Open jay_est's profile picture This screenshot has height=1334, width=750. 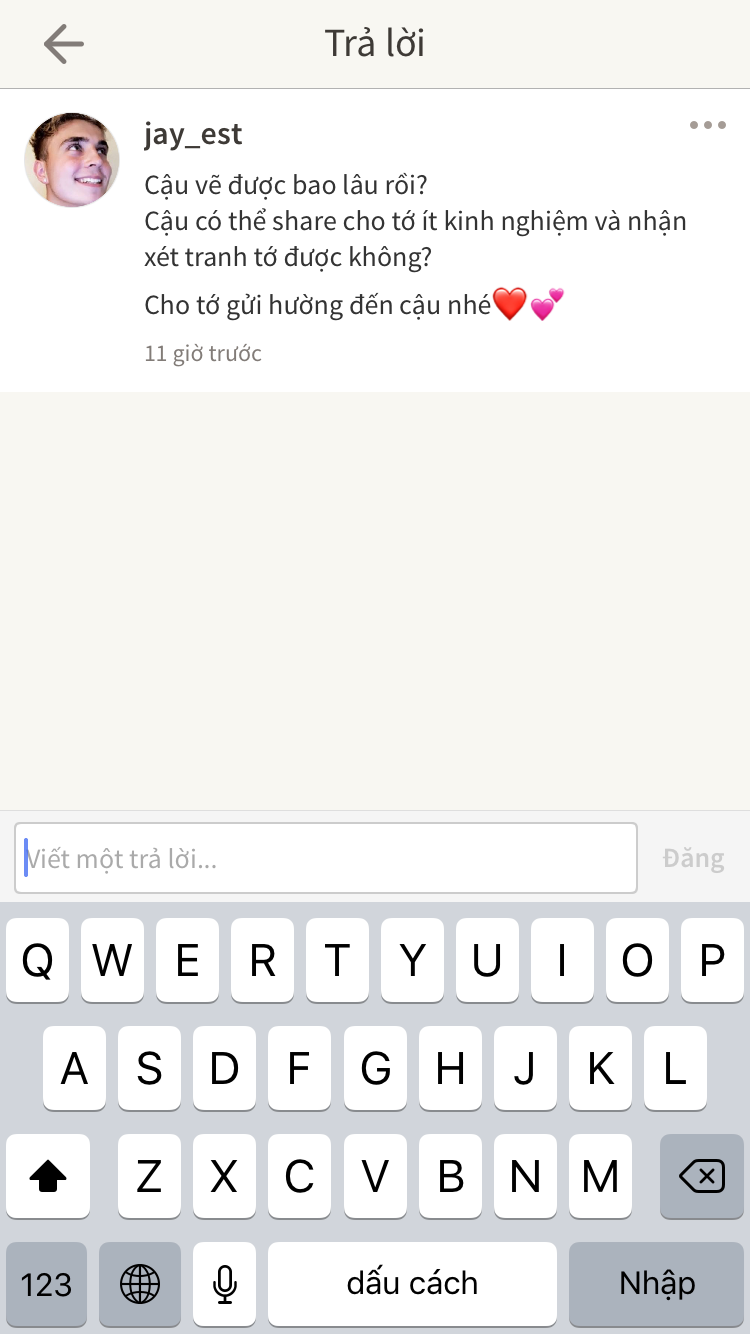coord(72,160)
